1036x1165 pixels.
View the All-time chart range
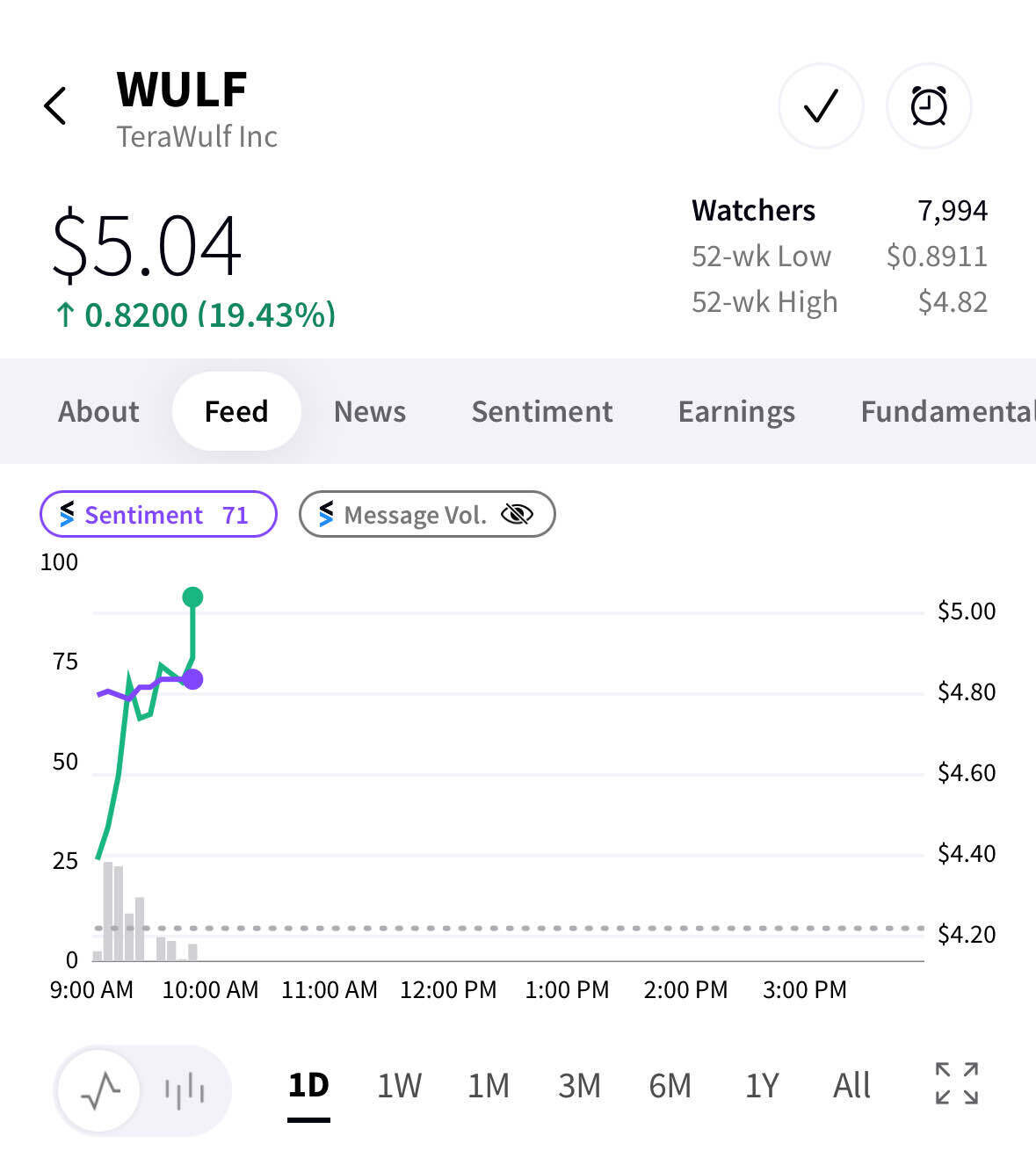(x=850, y=1086)
